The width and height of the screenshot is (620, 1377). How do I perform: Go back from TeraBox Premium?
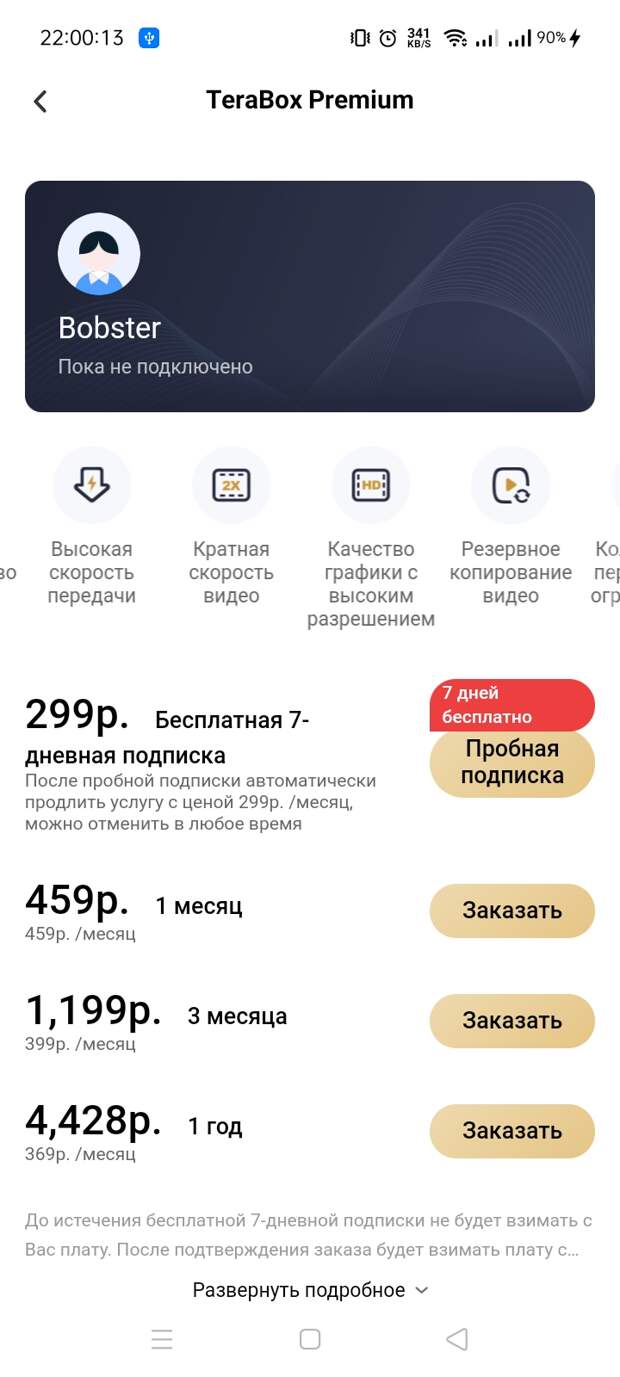40,101
